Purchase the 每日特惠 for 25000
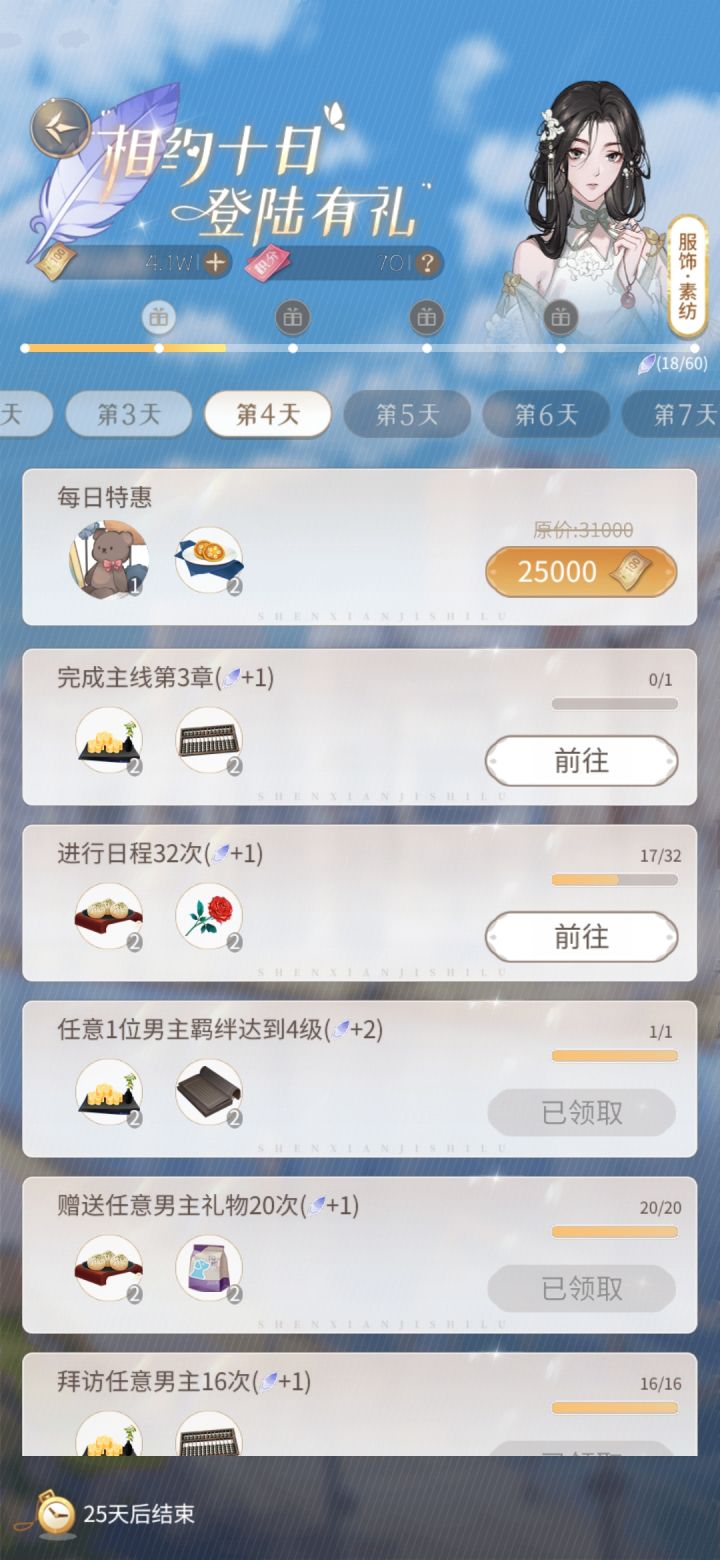Screen dimensions: 720x1560 pyautogui.click(x=580, y=571)
